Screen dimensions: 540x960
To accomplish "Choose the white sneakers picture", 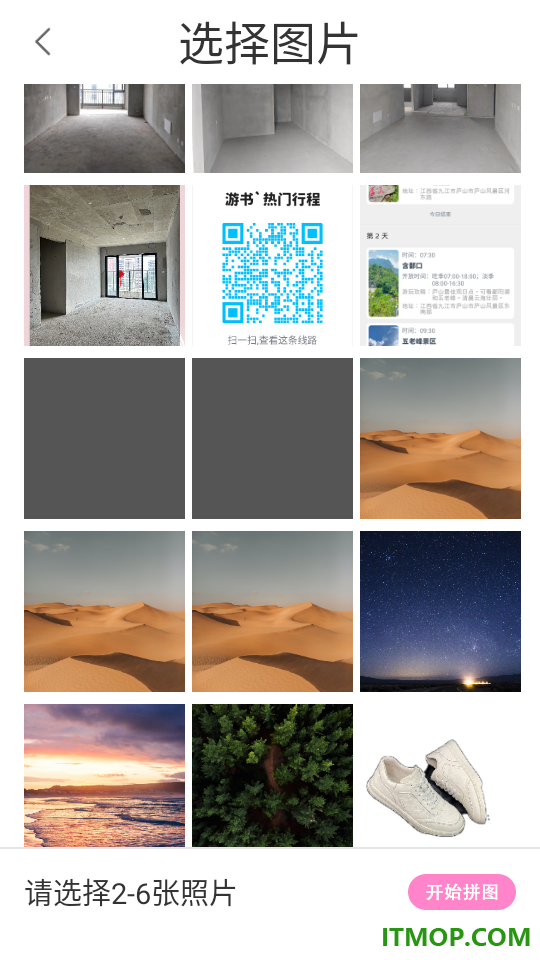I will [x=440, y=775].
